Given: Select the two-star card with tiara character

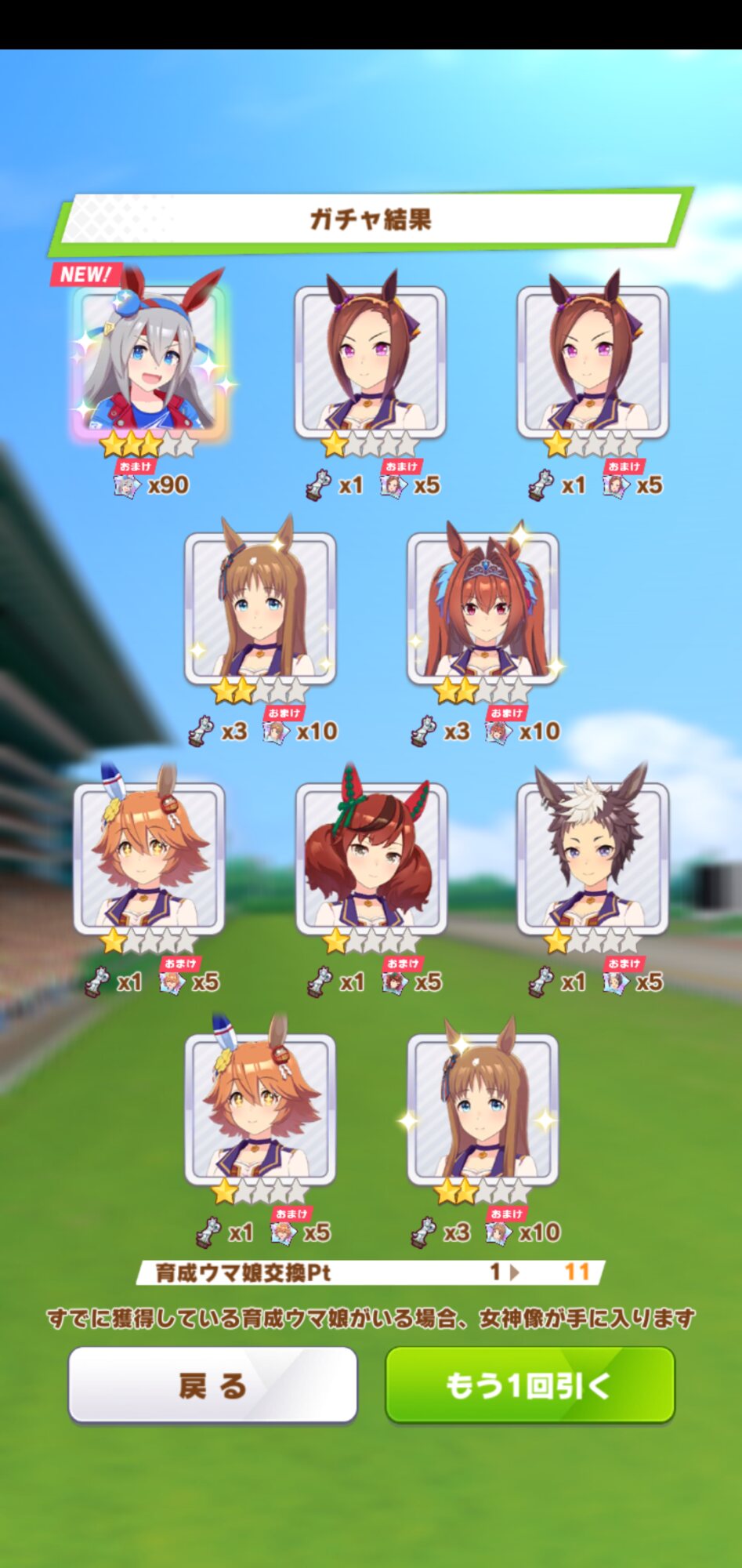Looking at the screenshot, I should (x=483, y=608).
